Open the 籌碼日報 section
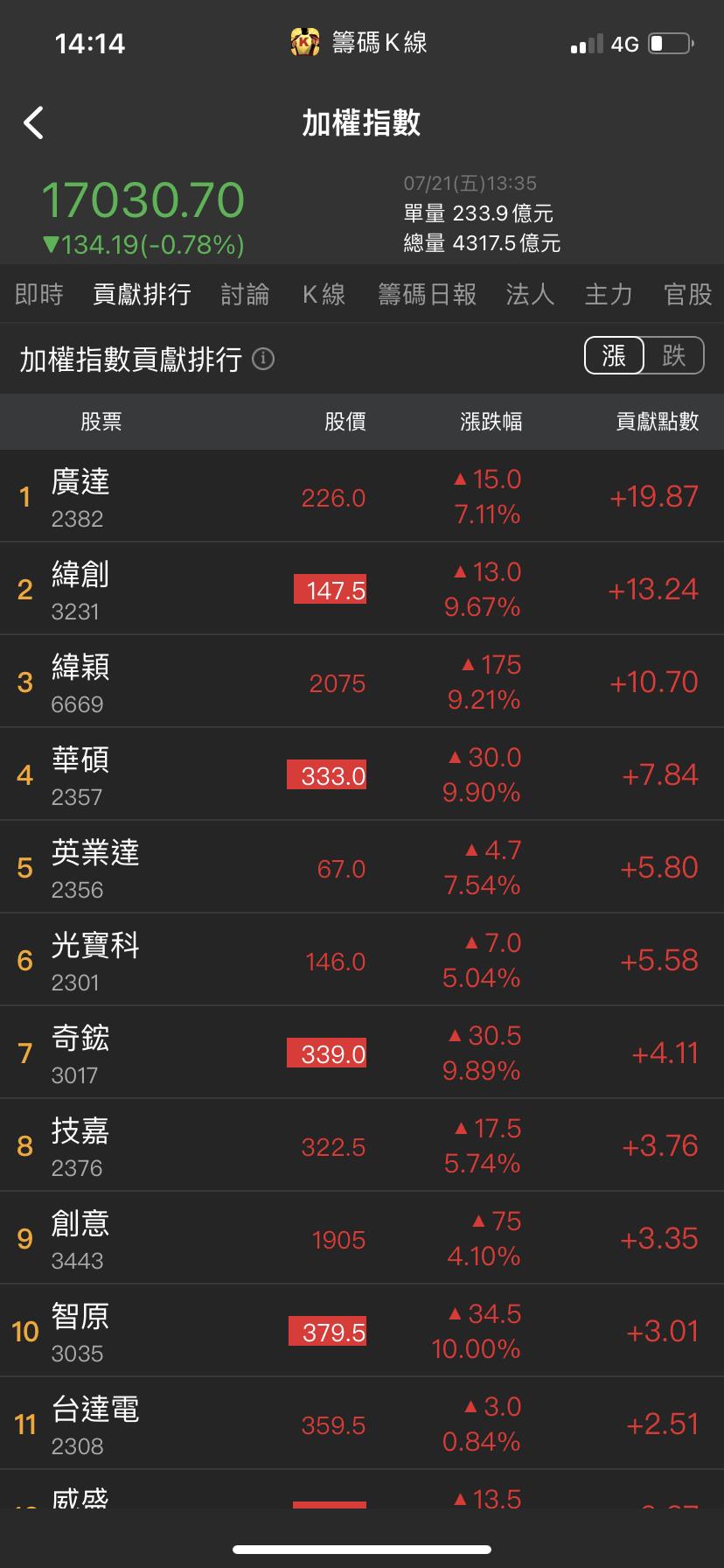 click(x=426, y=295)
